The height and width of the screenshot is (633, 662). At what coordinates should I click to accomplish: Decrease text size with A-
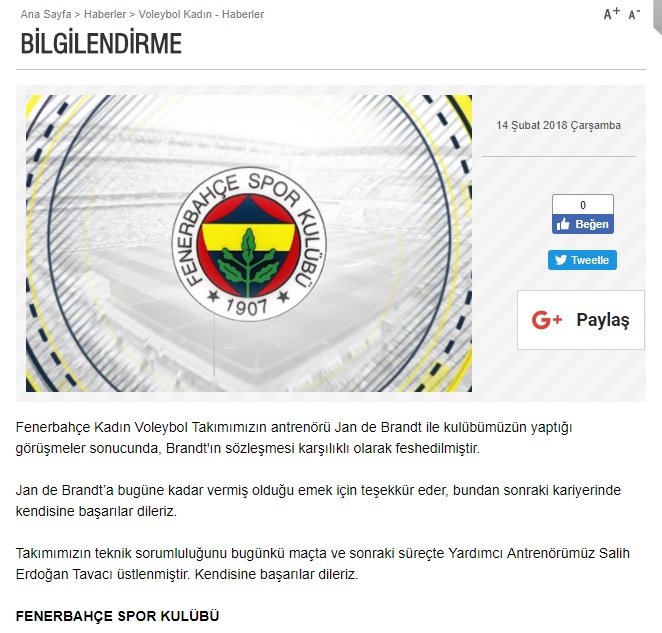(634, 14)
